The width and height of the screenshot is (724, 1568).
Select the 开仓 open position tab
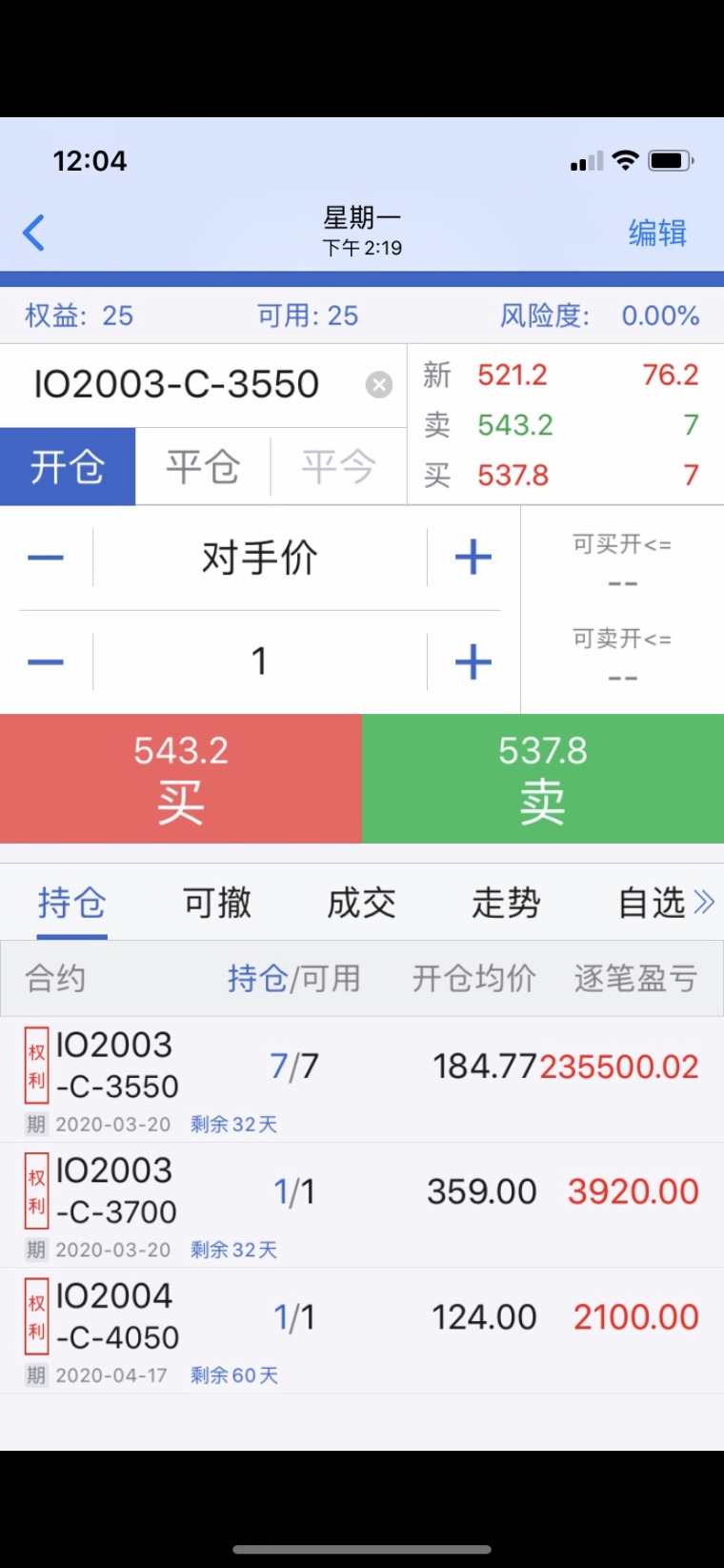click(68, 467)
